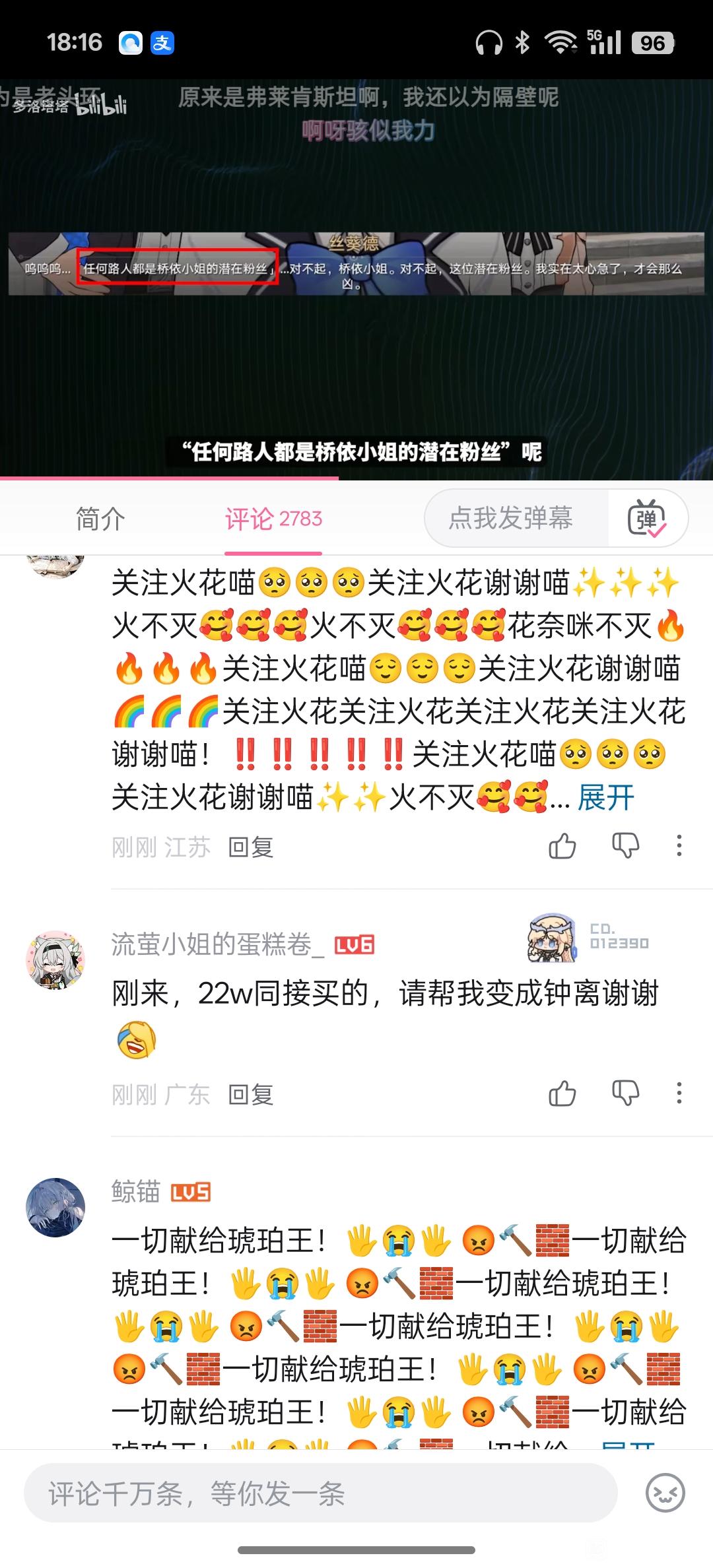Tap 点我发弹幕 input box
This screenshot has width=713, height=1568.
511,518
